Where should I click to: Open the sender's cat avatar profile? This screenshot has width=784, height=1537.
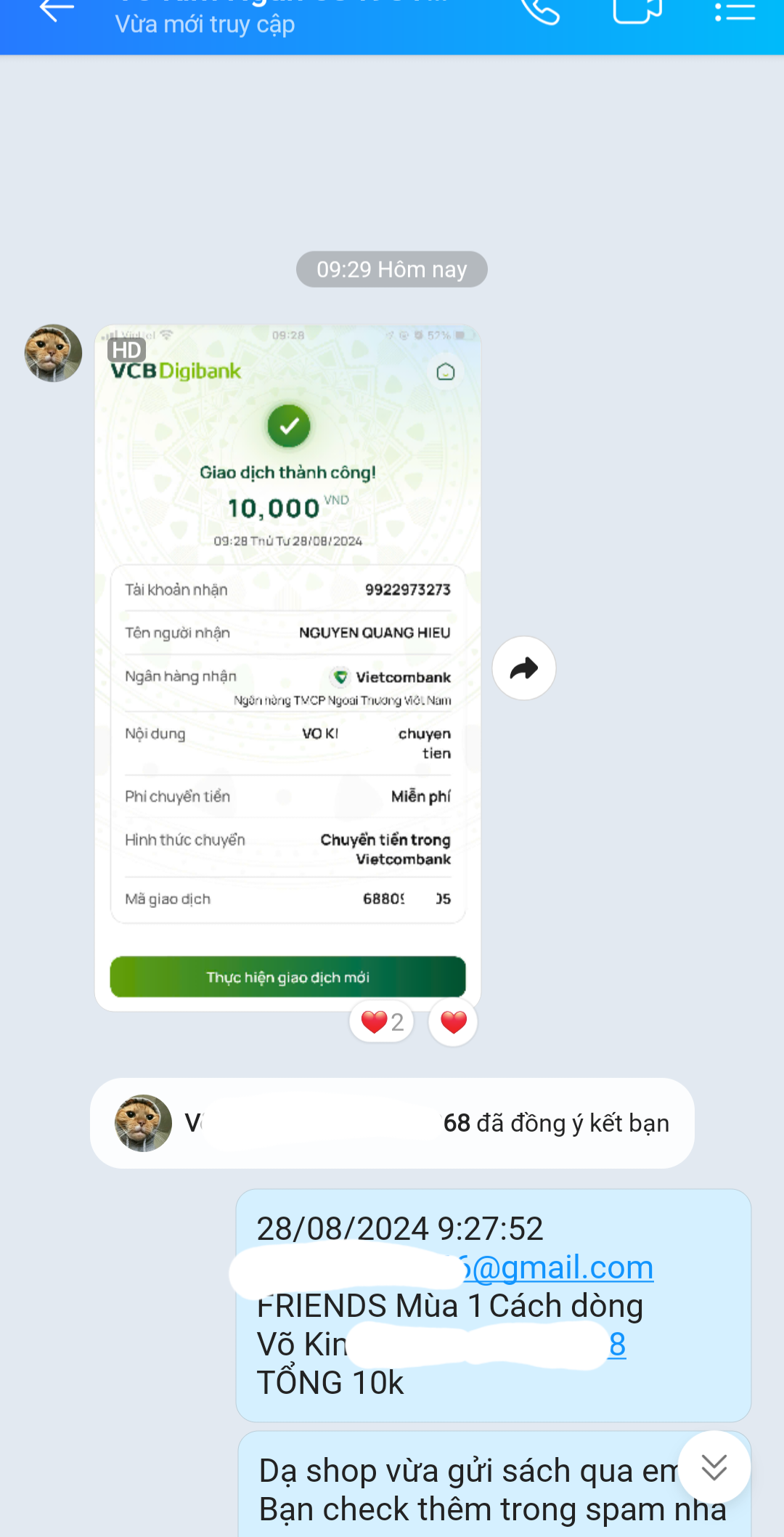[x=53, y=353]
